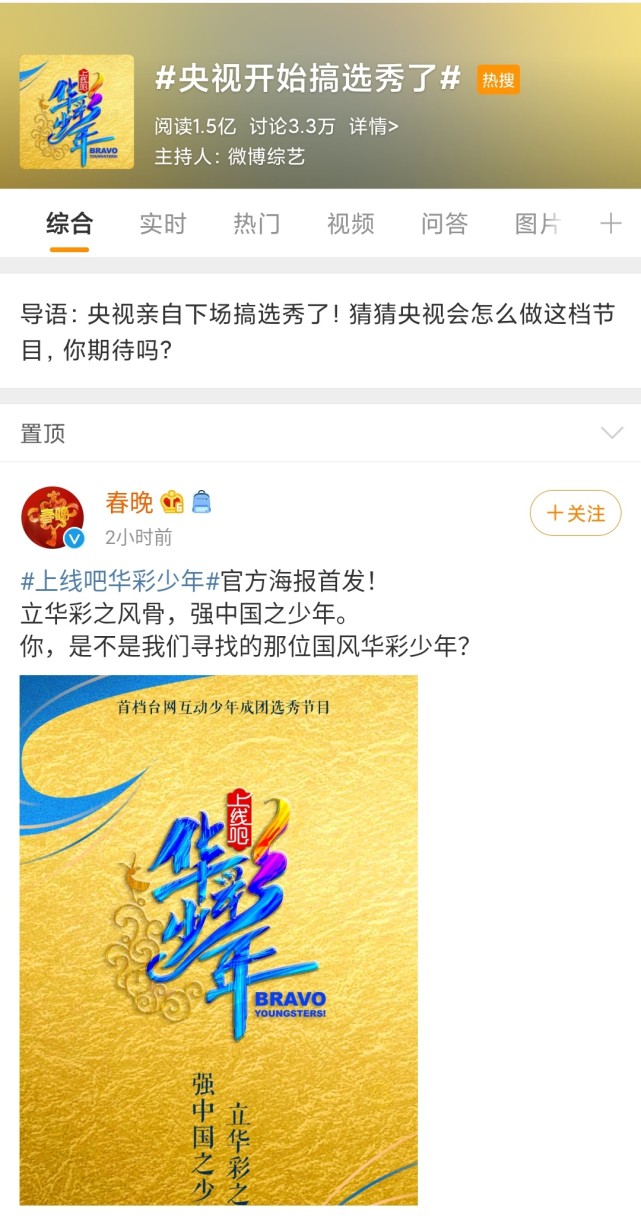Viewport: 641px width, 1218px height.
Task: Open the 春晚 username
Action: tap(129, 501)
